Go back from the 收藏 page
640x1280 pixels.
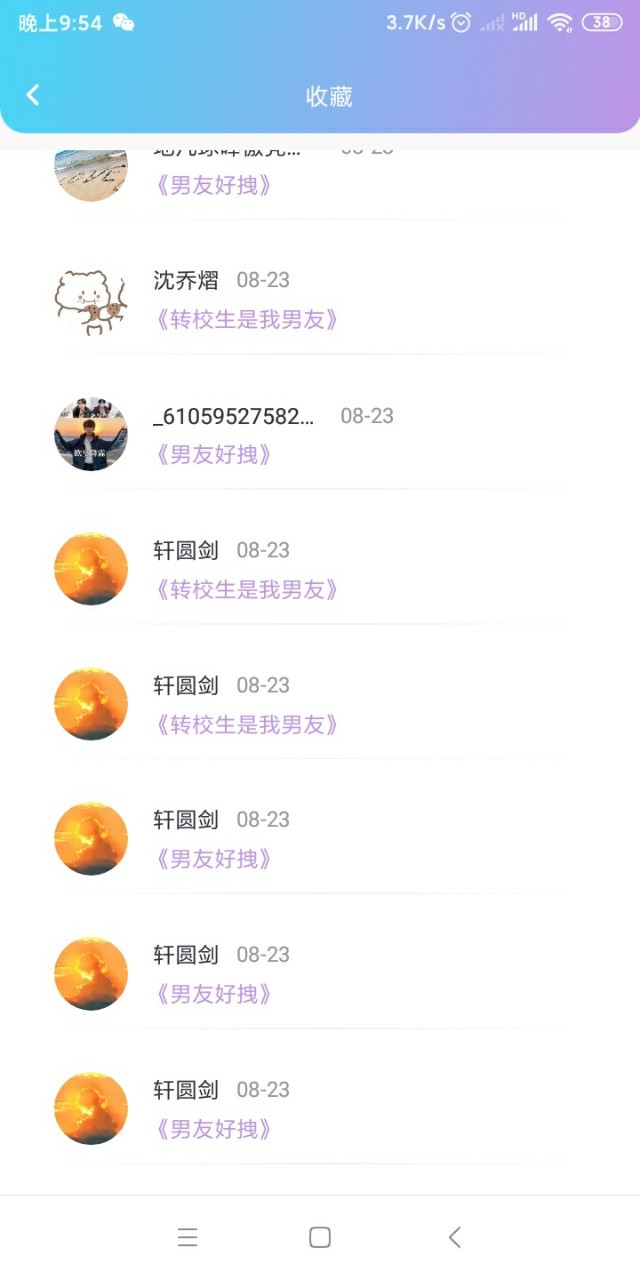tap(33, 95)
